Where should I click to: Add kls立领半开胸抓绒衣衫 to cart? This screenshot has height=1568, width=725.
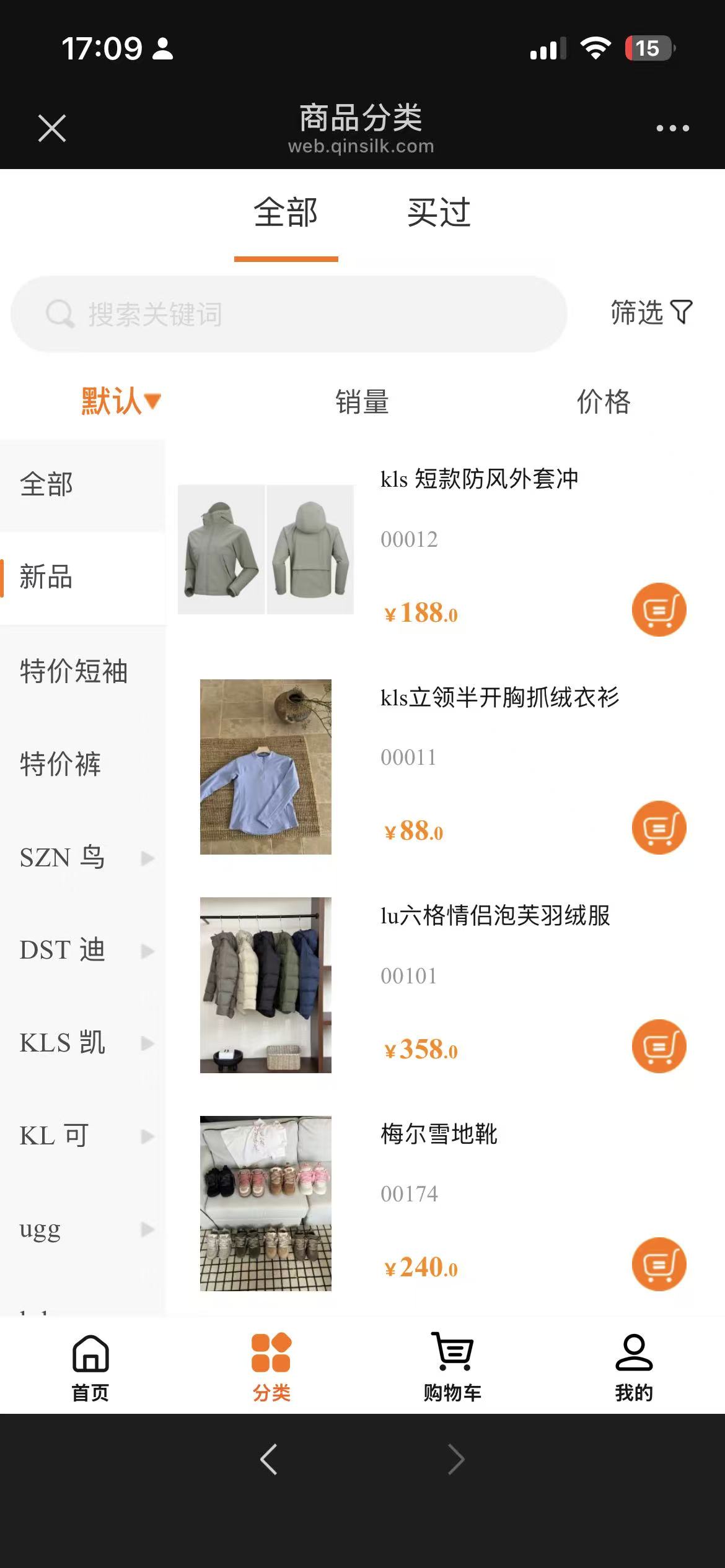click(x=659, y=828)
